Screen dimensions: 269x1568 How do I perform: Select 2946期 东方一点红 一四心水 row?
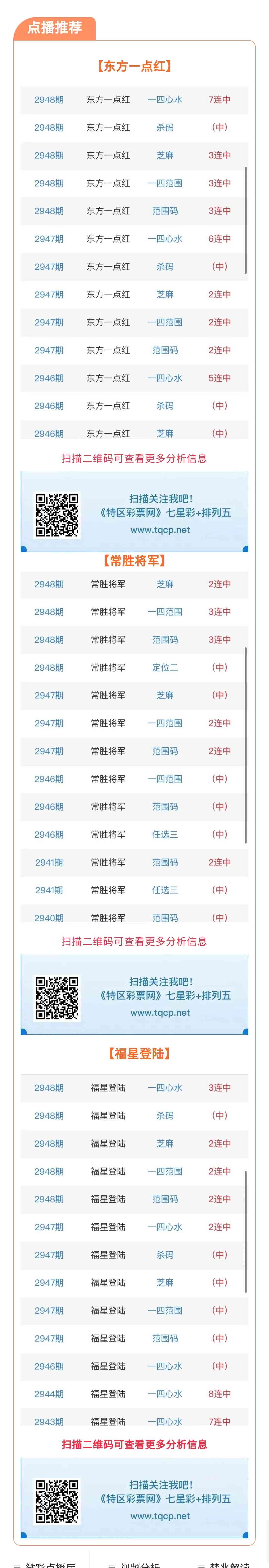pos(134,378)
